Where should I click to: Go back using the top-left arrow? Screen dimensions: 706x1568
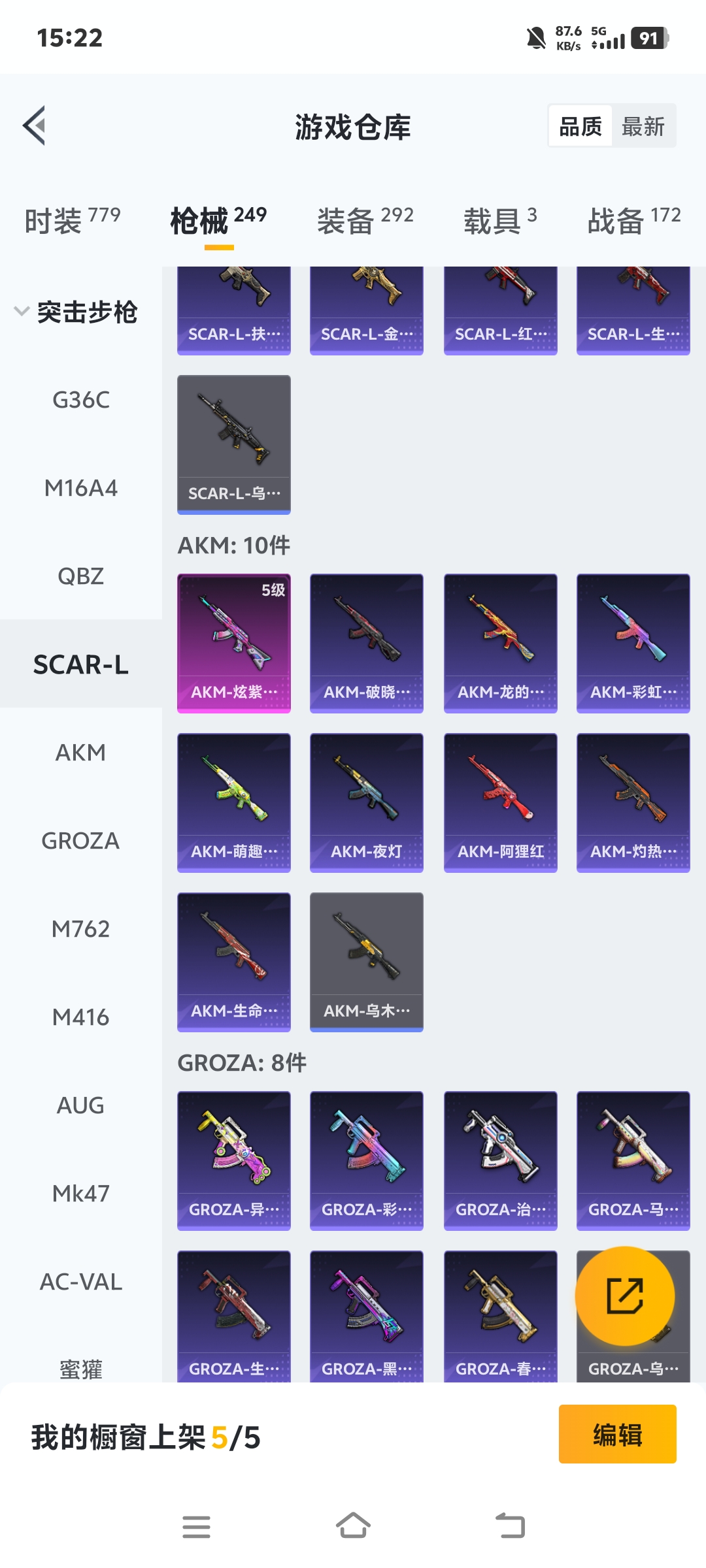point(34,125)
